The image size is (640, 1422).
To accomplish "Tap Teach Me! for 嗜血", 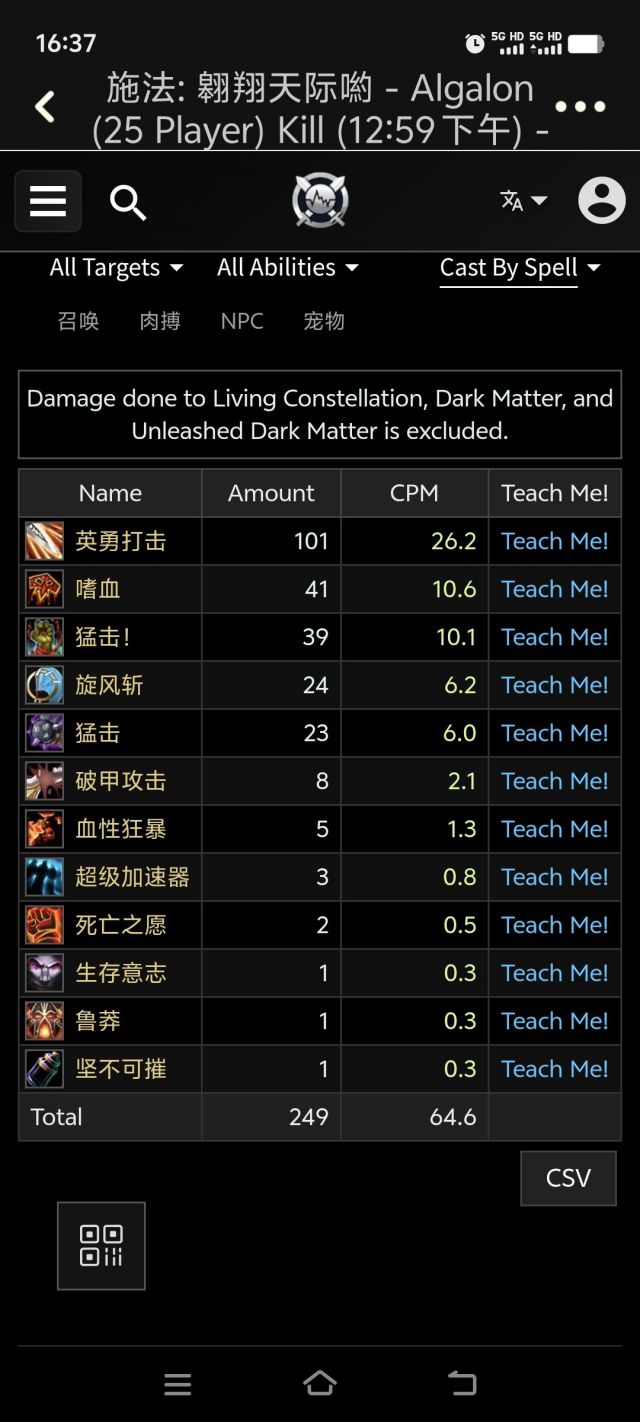I will 554,589.
